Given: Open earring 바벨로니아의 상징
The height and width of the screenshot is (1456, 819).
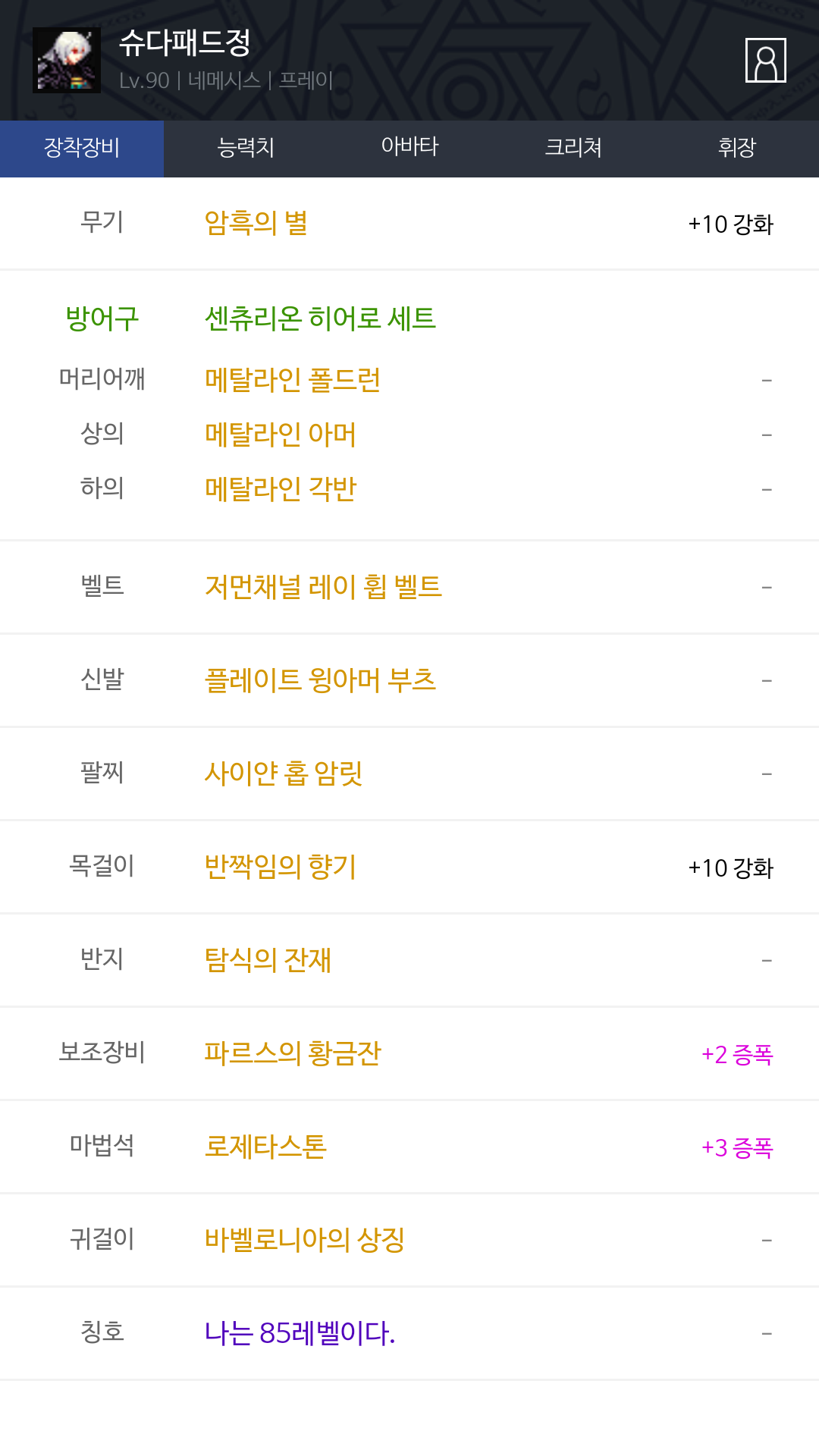Looking at the screenshot, I should coord(305,1239).
